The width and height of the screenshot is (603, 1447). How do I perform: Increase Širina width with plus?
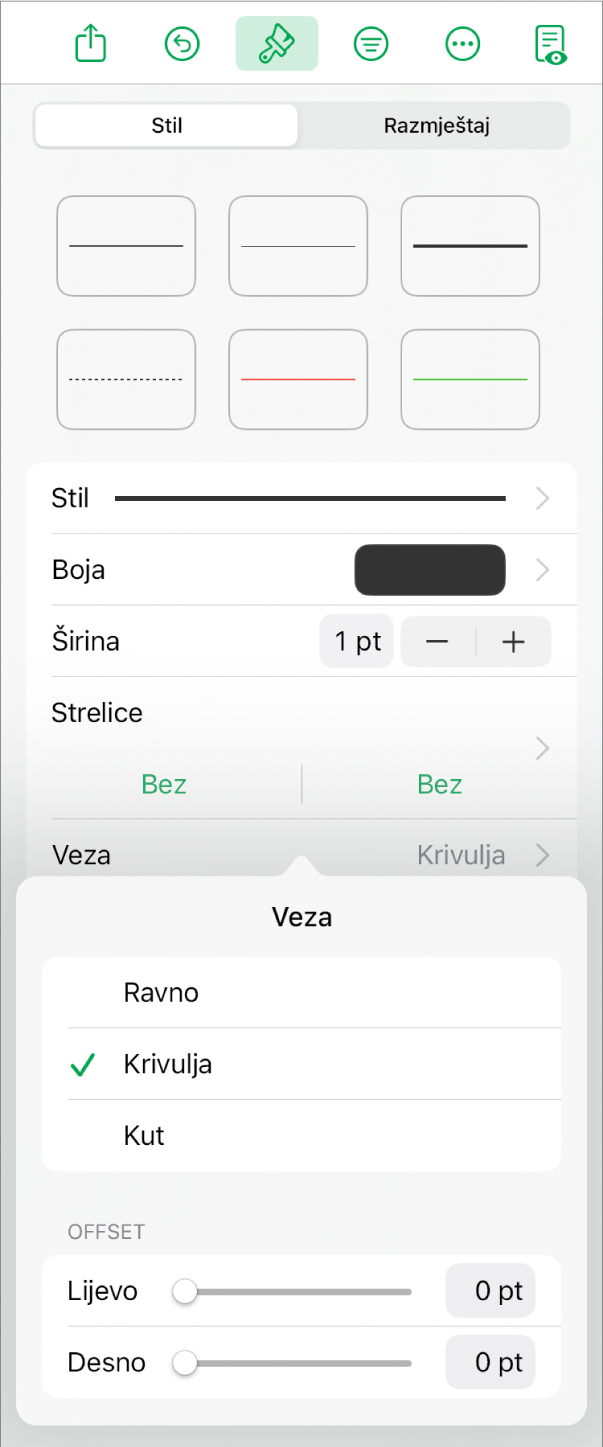513,642
